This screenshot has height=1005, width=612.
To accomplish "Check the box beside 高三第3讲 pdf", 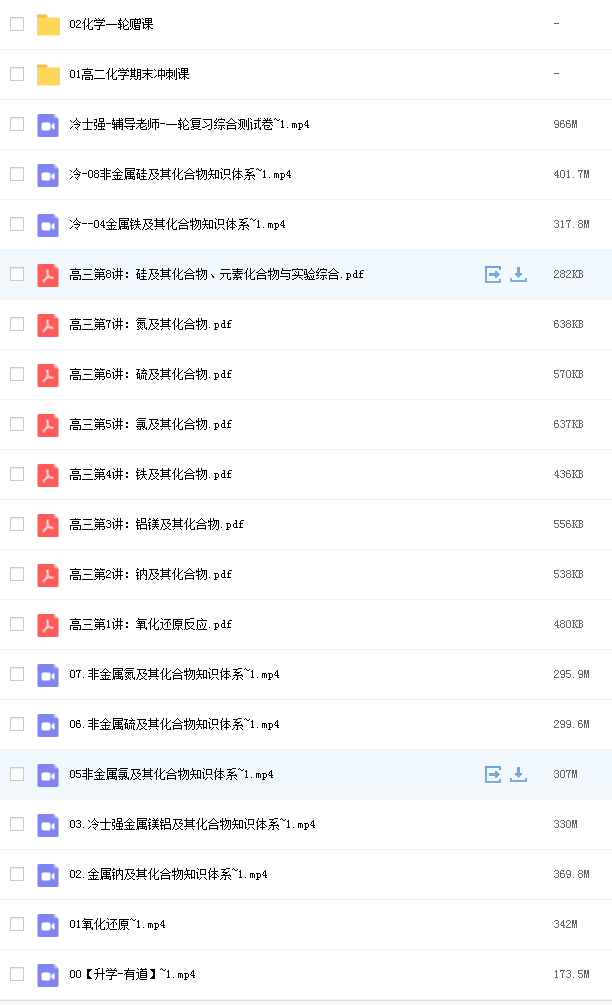I will 17,524.
